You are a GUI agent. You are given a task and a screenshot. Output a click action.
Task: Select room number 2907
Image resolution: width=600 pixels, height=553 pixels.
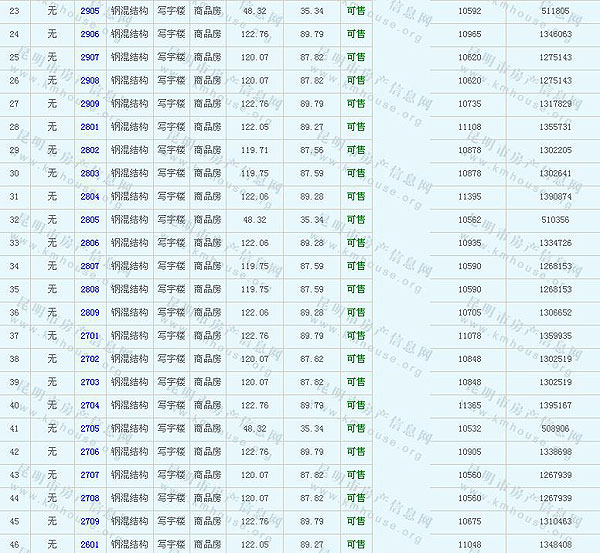tap(90, 57)
